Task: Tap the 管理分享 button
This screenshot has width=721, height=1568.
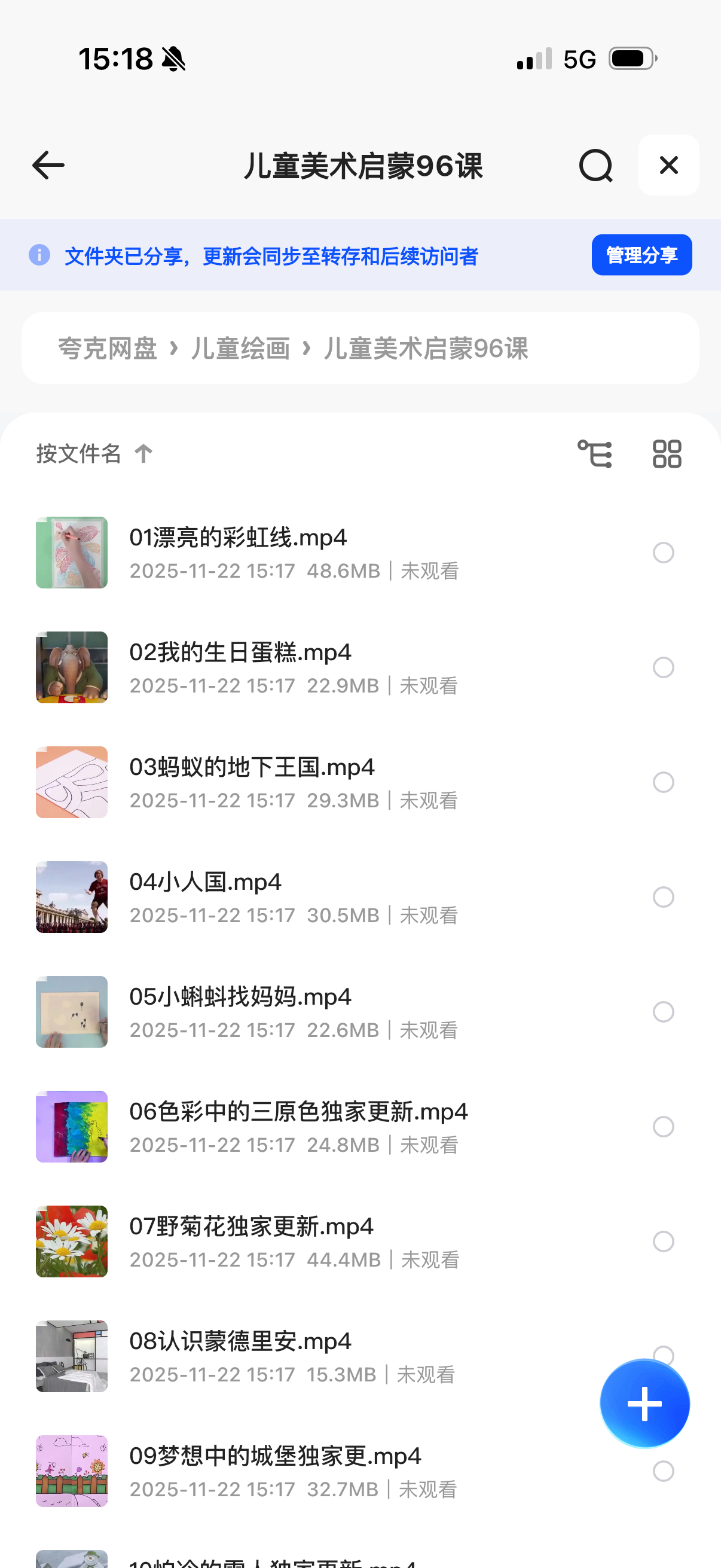Action: (641, 255)
